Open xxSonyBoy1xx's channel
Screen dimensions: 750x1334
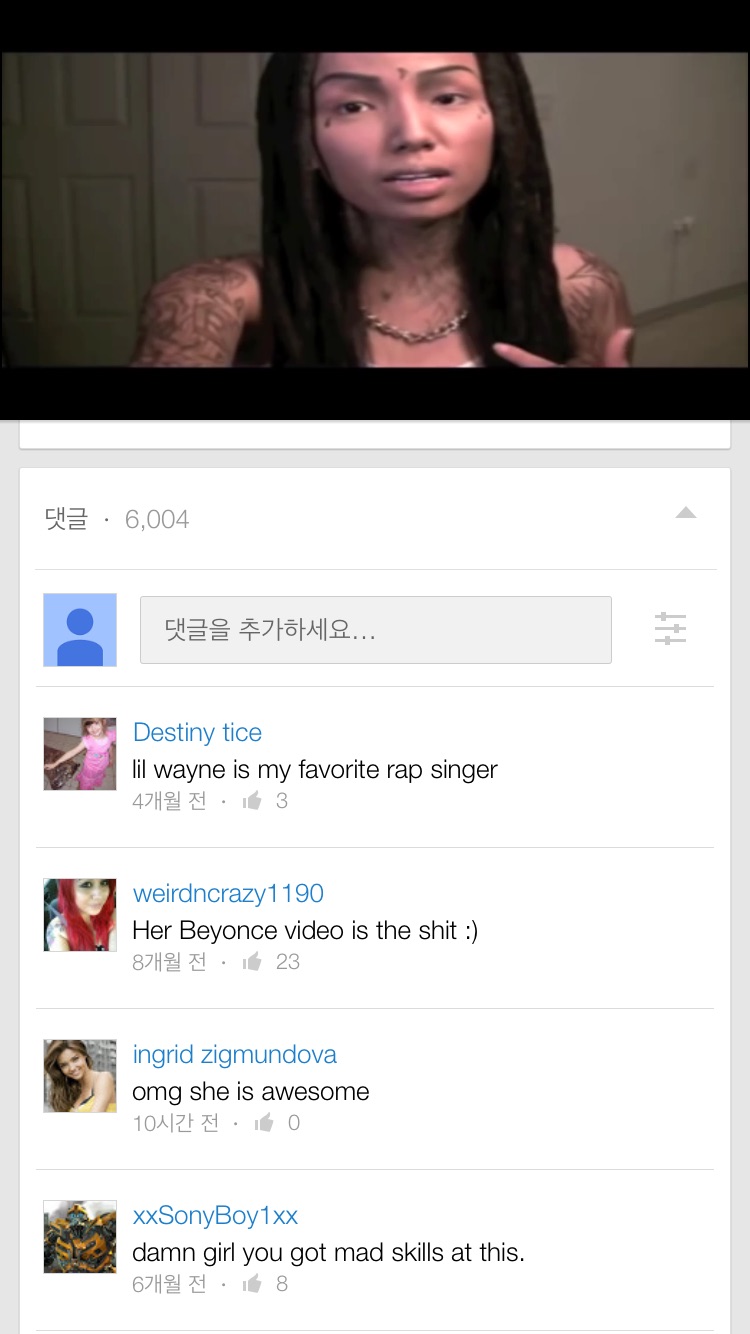(215, 1215)
